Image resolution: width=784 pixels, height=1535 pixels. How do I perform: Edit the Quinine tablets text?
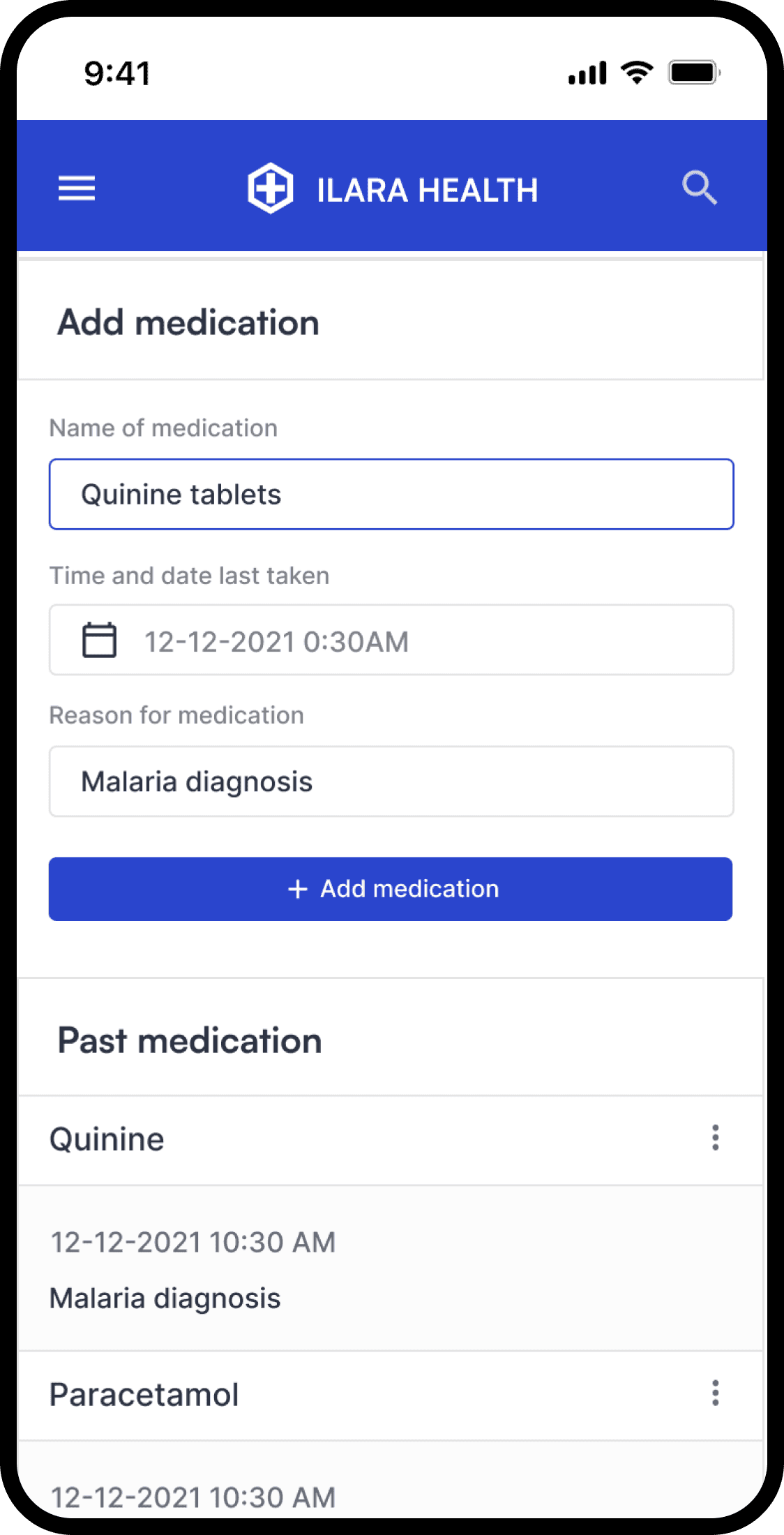point(181,493)
